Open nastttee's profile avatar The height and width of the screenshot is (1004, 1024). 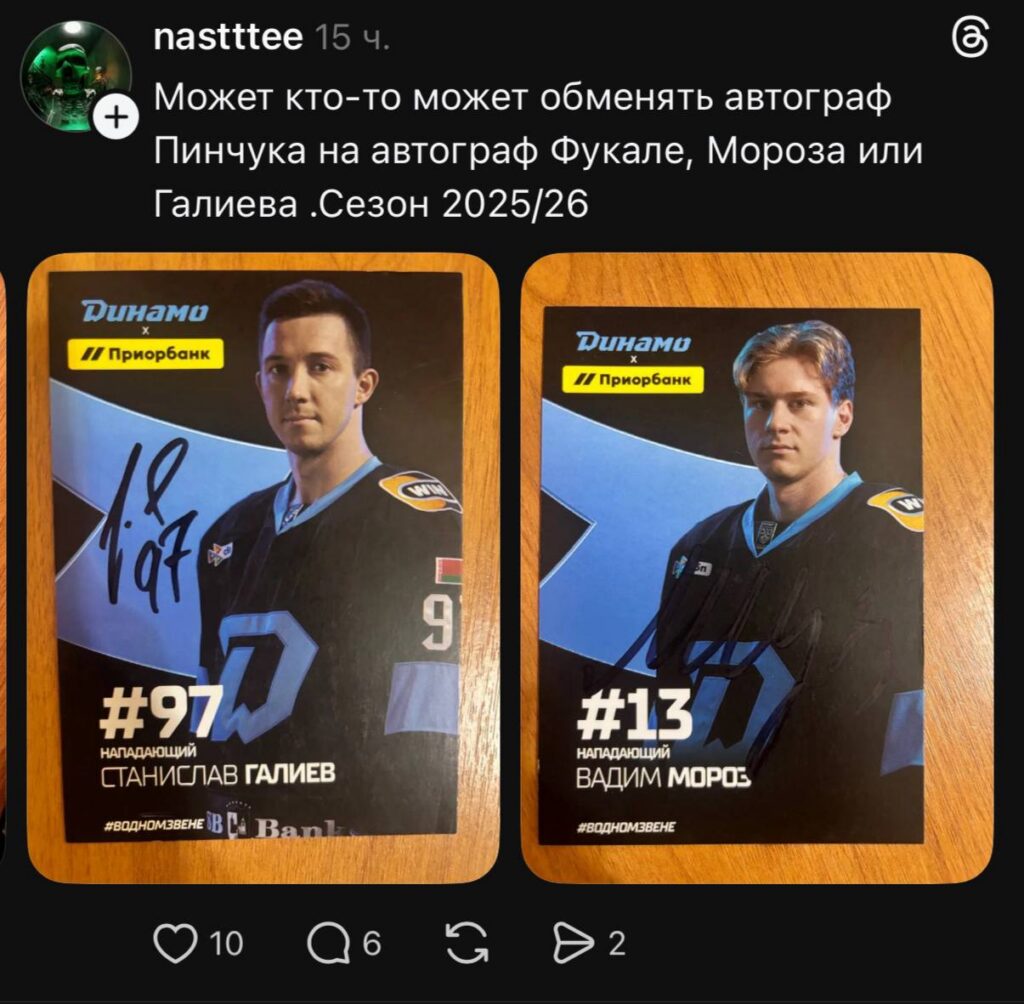click(74, 74)
